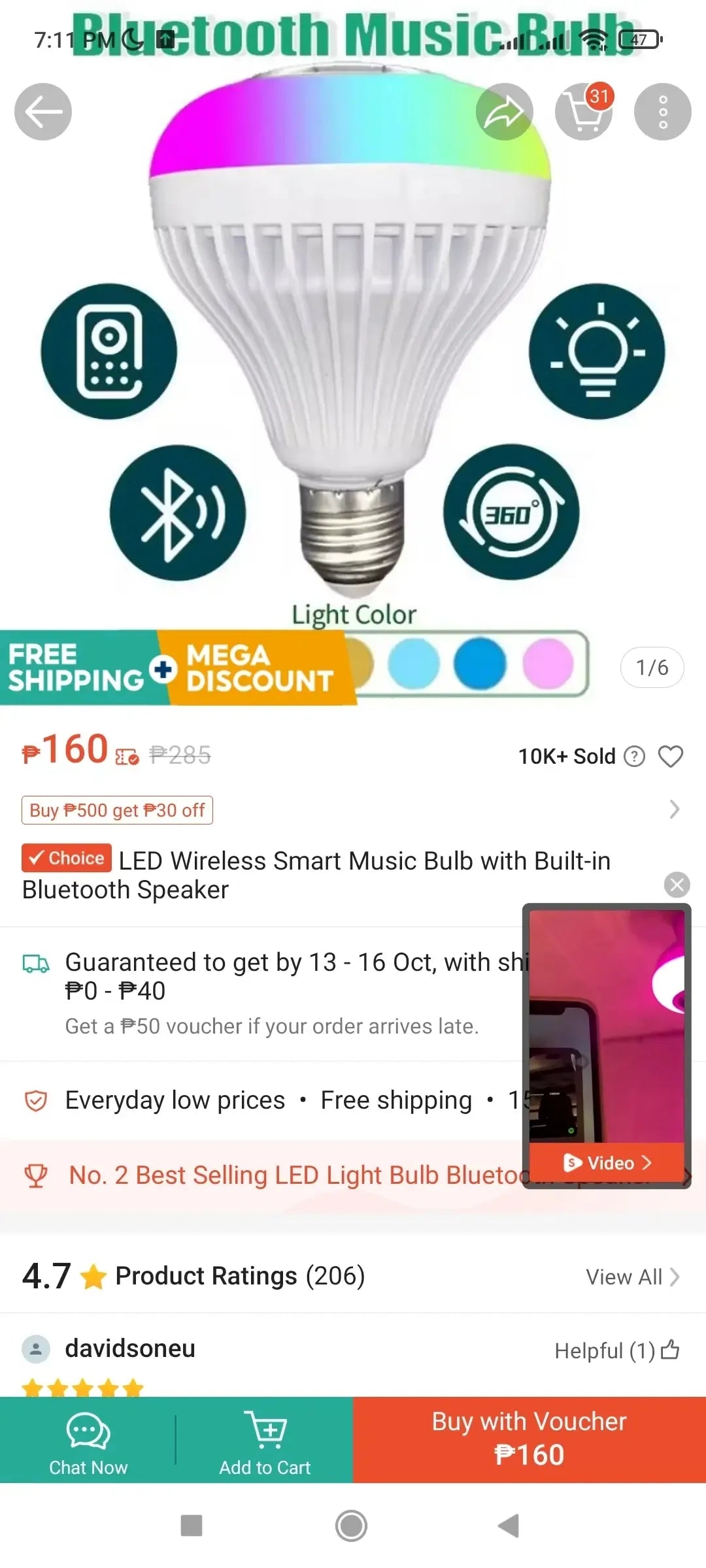
Task: Show info about 10K+ Sold
Action: (634, 757)
